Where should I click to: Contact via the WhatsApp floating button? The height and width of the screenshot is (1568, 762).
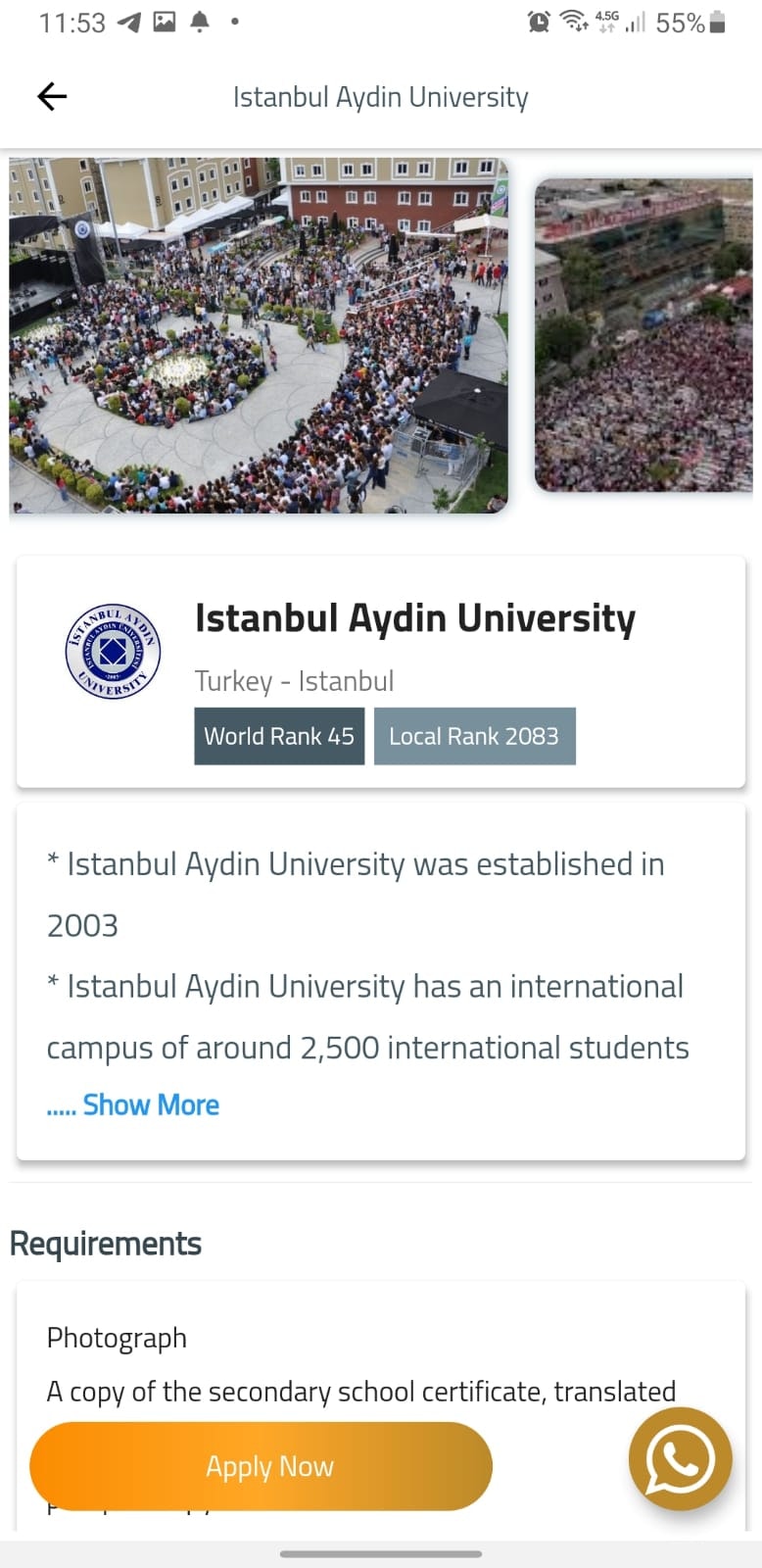680,1459
